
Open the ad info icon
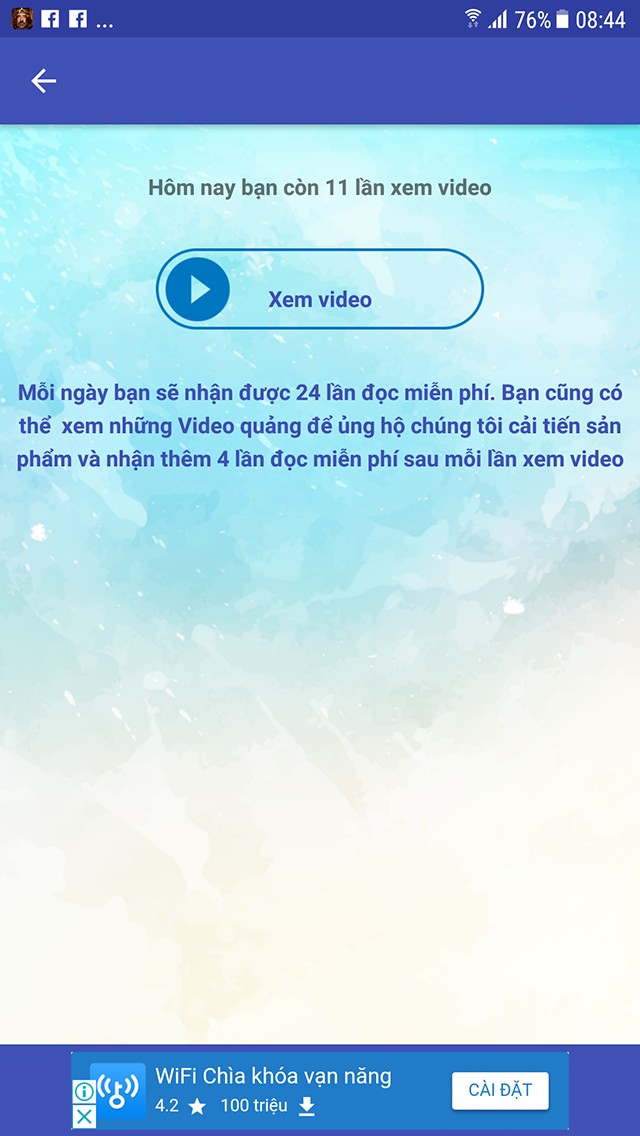point(86,1091)
